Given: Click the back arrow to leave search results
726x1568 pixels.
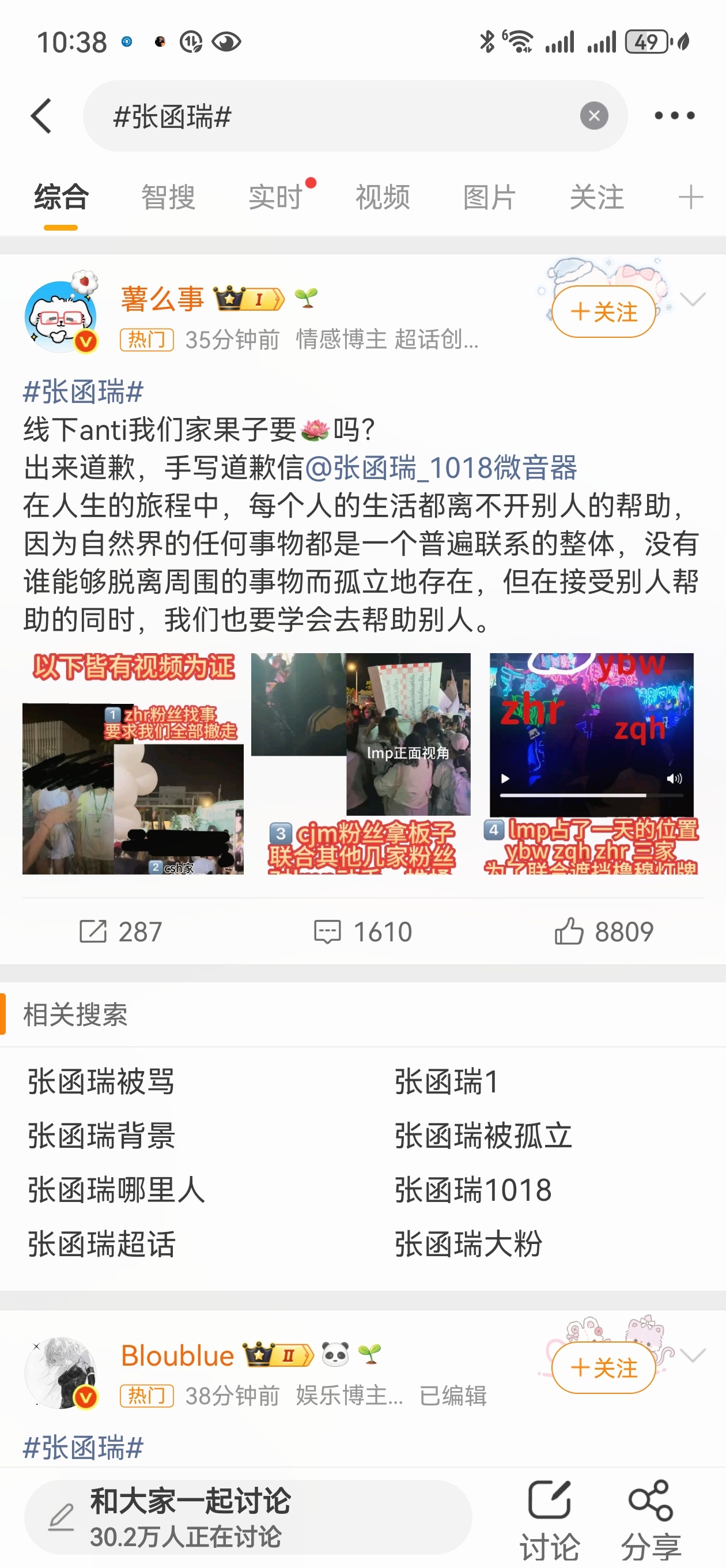Looking at the screenshot, I should pyautogui.click(x=41, y=116).
